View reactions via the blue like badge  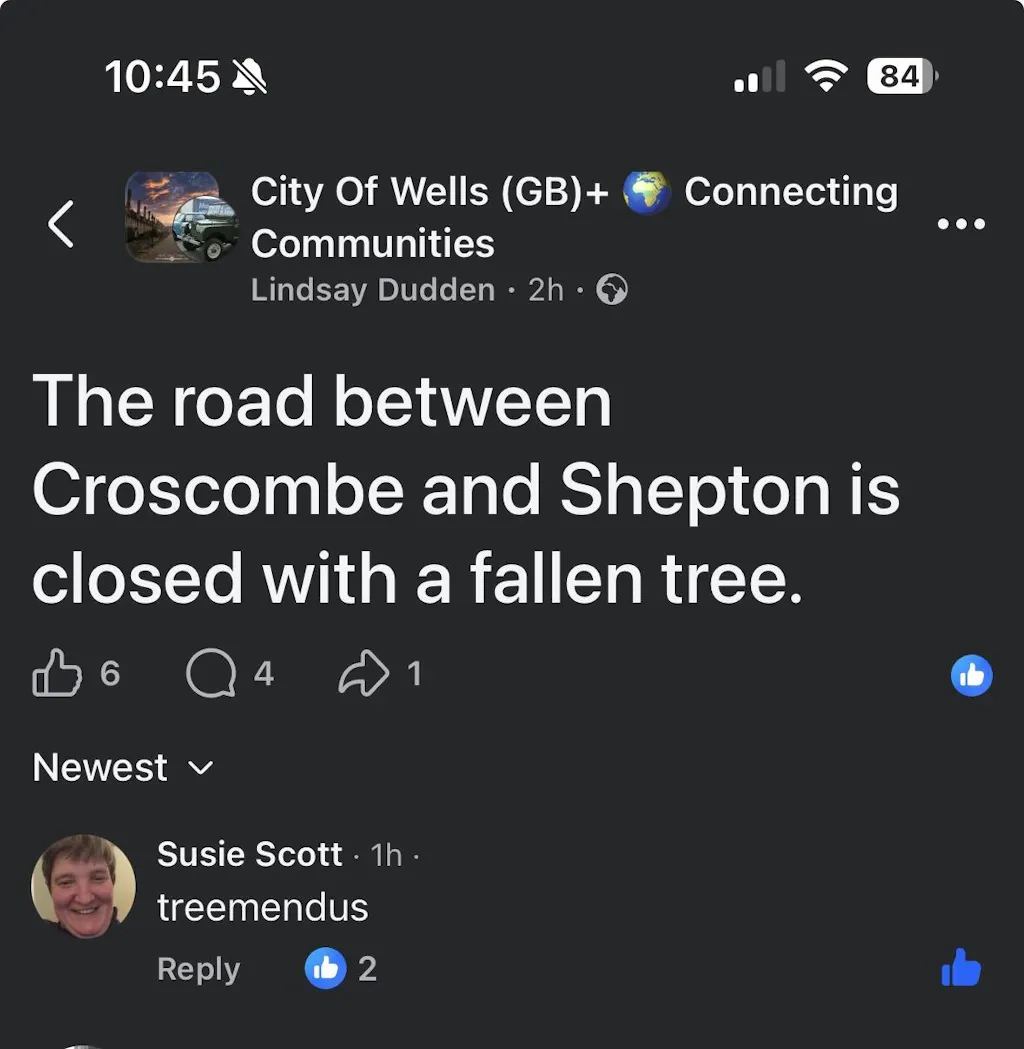coord(971,675)
